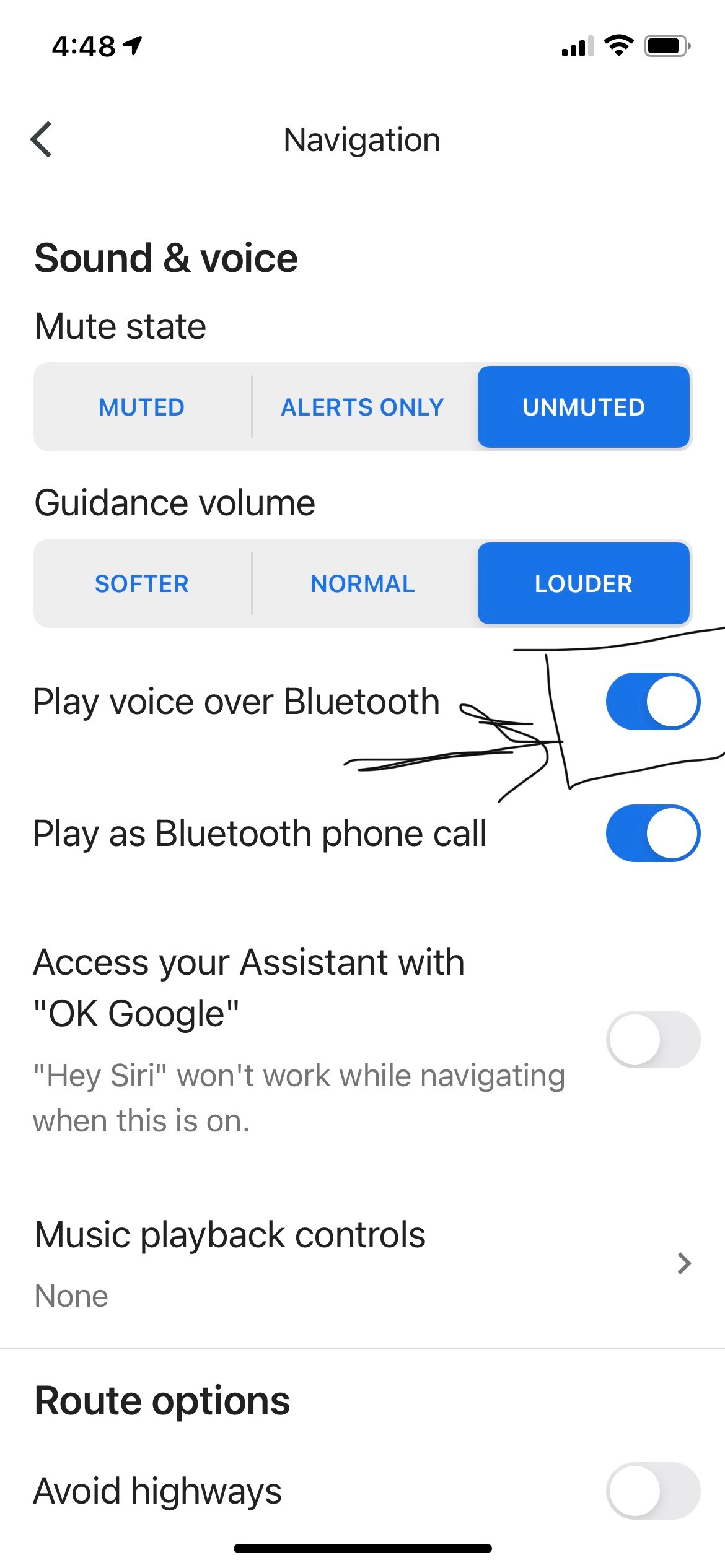Set mute state to Muted
The width and height of the screenshot is (725, 1568).
tap(143, 407)
